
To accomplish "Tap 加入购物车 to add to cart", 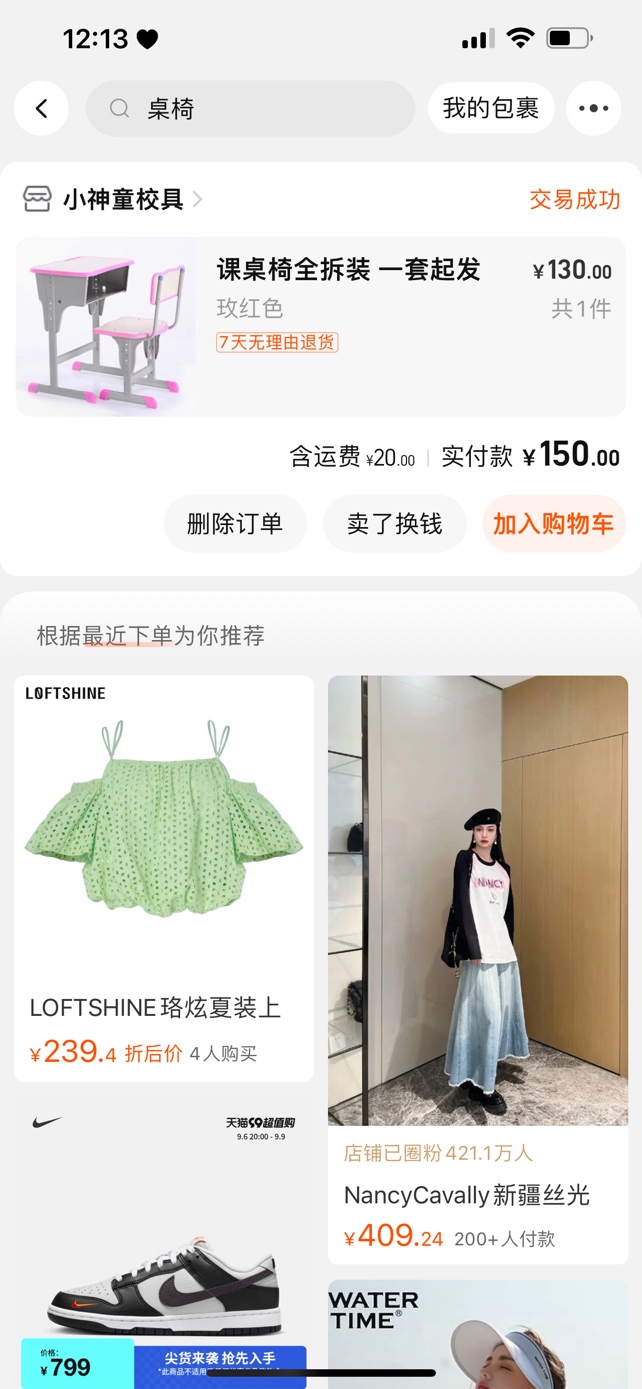I will [553, 523].
